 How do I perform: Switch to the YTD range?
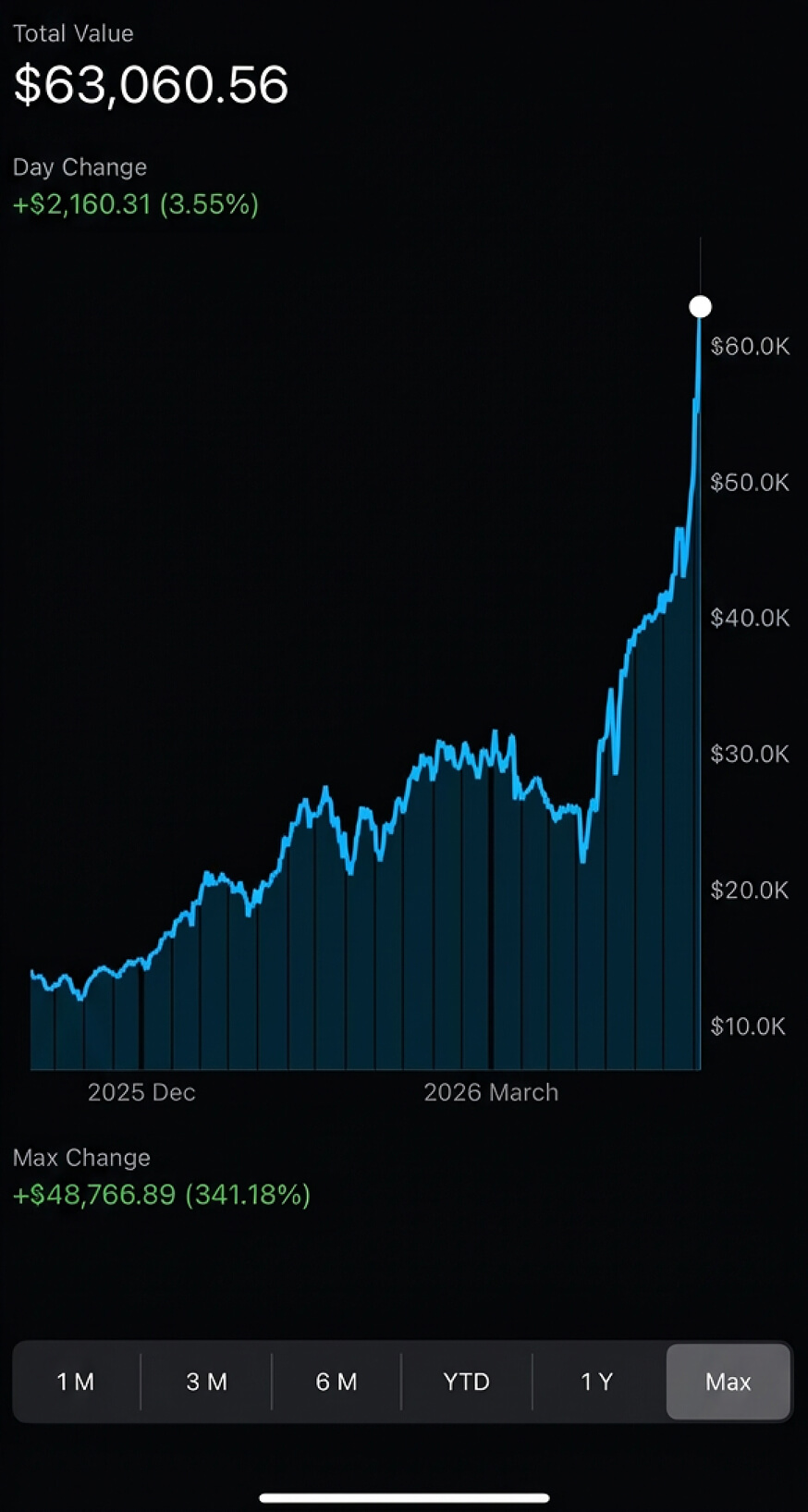(467, 1382)
